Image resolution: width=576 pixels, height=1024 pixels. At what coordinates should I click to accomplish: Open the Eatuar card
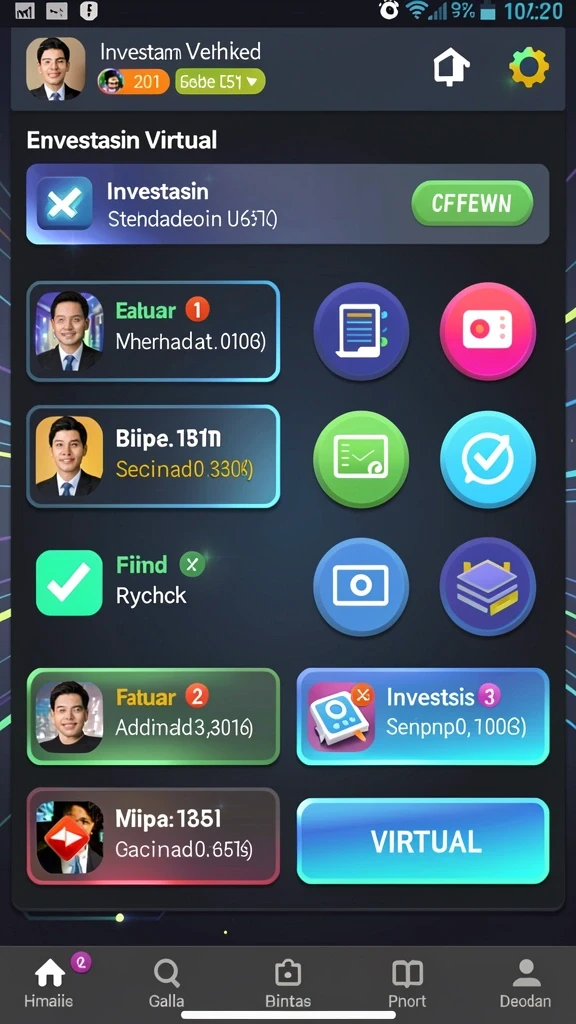tap(153, 331)
